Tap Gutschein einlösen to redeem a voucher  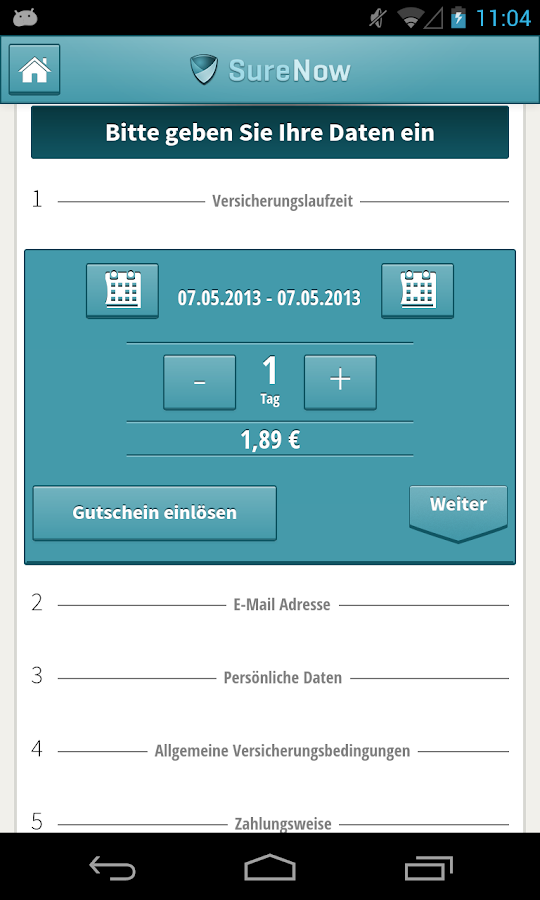[x=154, y=513]
